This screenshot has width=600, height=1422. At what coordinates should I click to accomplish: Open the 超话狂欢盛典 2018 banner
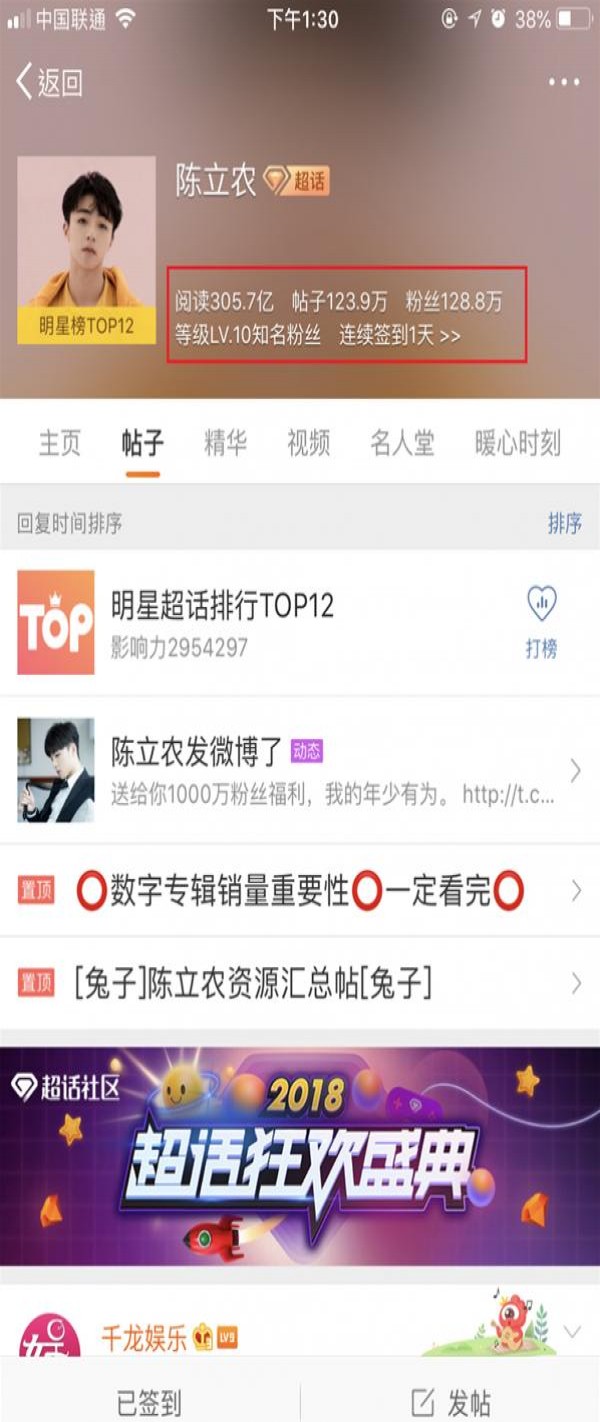[300, 1155]
